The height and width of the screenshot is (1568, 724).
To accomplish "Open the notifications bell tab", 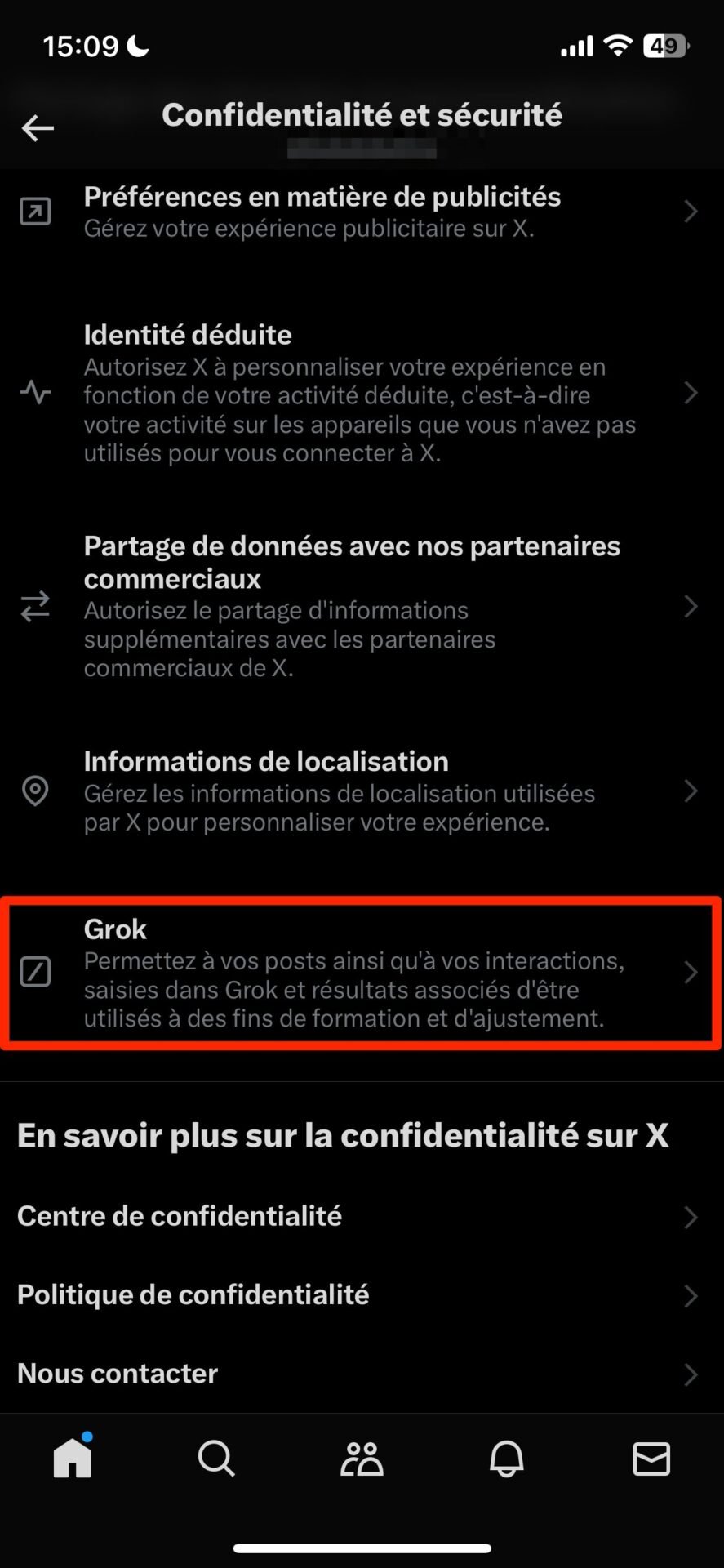I will click(x=506, y=1458).
